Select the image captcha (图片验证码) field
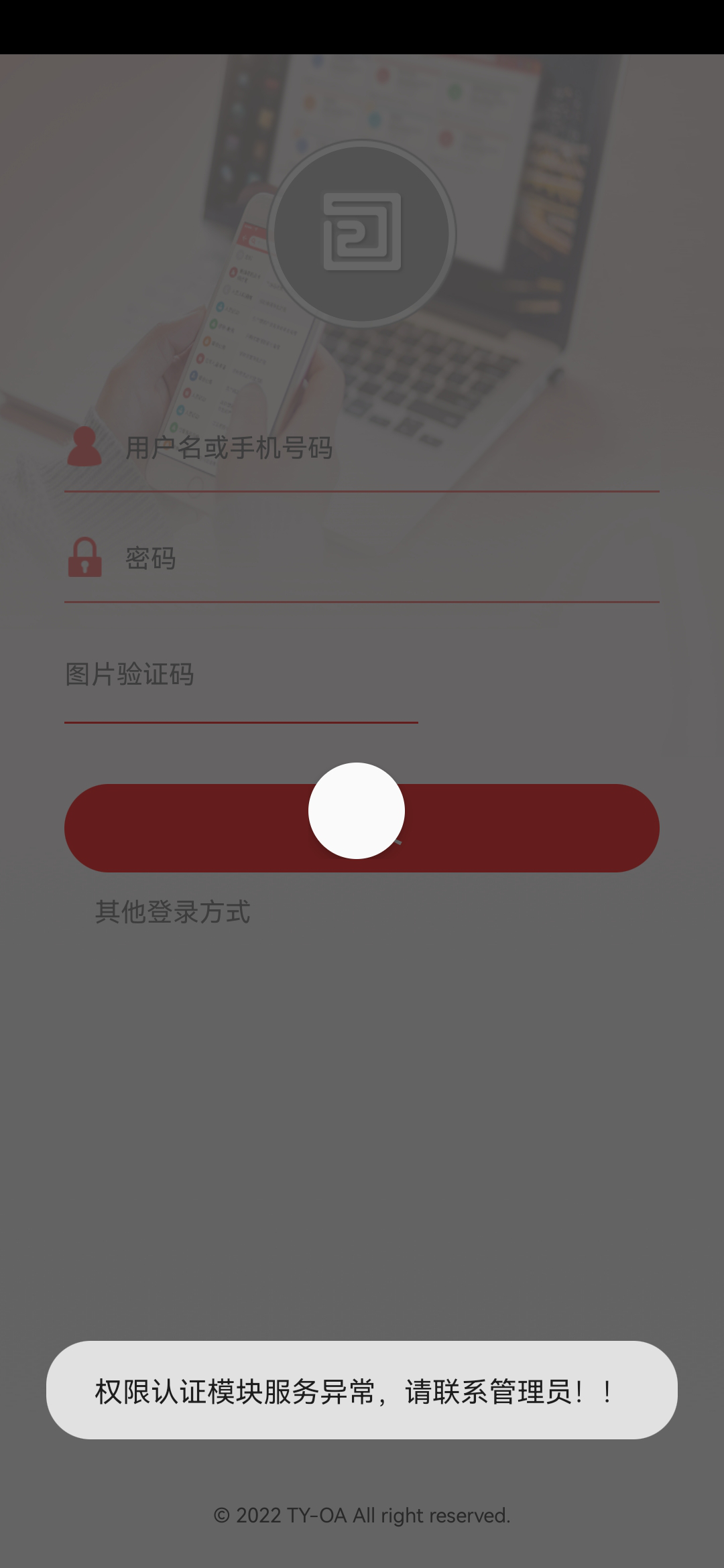724x1568 pixels. coord(240,675)
